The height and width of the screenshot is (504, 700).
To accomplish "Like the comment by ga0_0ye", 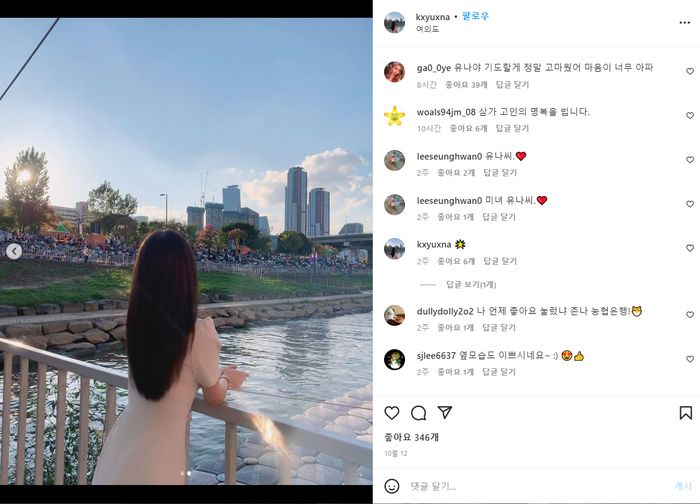I will [x=689, y=72].
